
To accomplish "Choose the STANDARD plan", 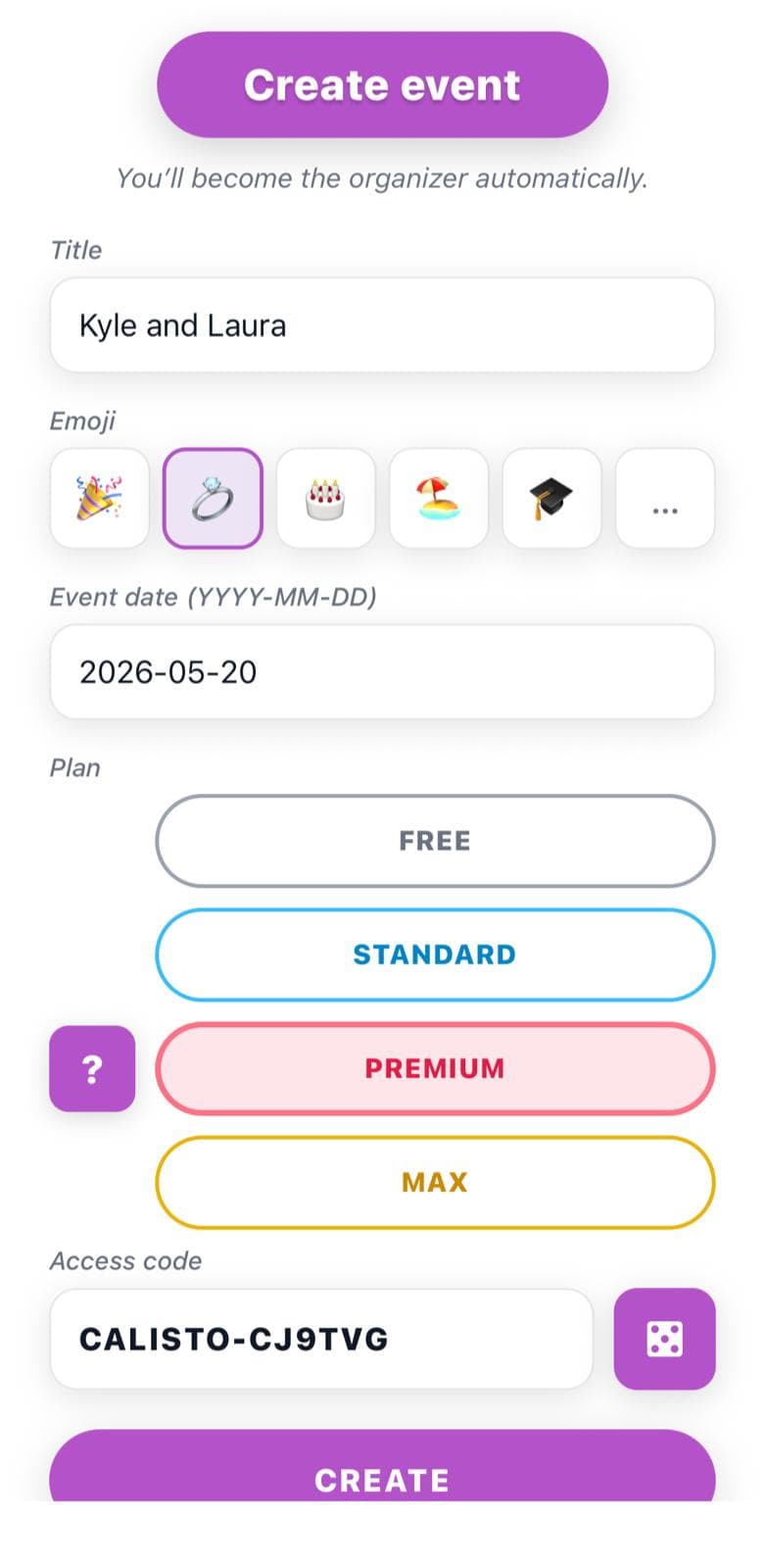I will tap(434, 955).
